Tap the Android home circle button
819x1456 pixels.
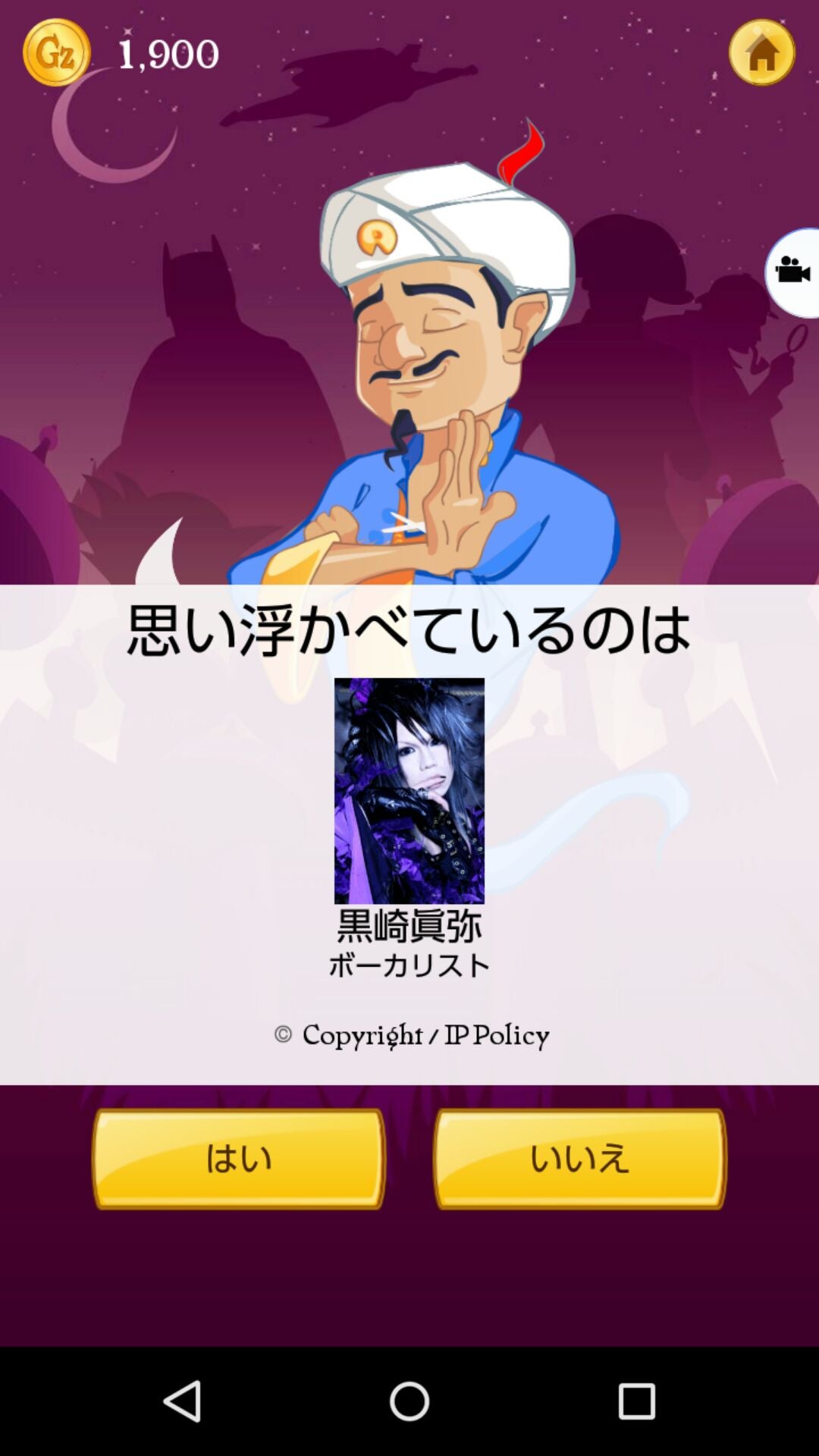pos(409,1400)
